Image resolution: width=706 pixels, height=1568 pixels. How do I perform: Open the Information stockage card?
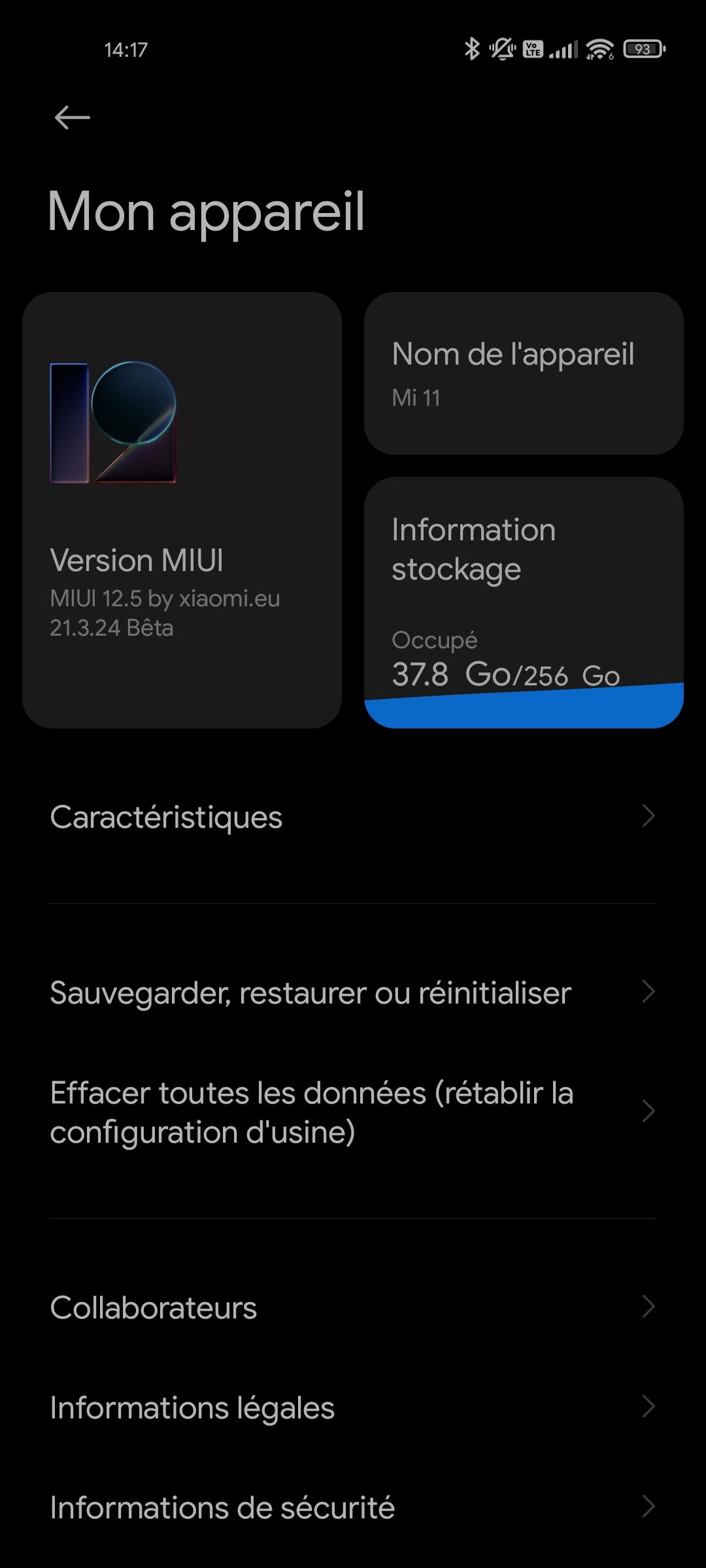tap(523, 601)
